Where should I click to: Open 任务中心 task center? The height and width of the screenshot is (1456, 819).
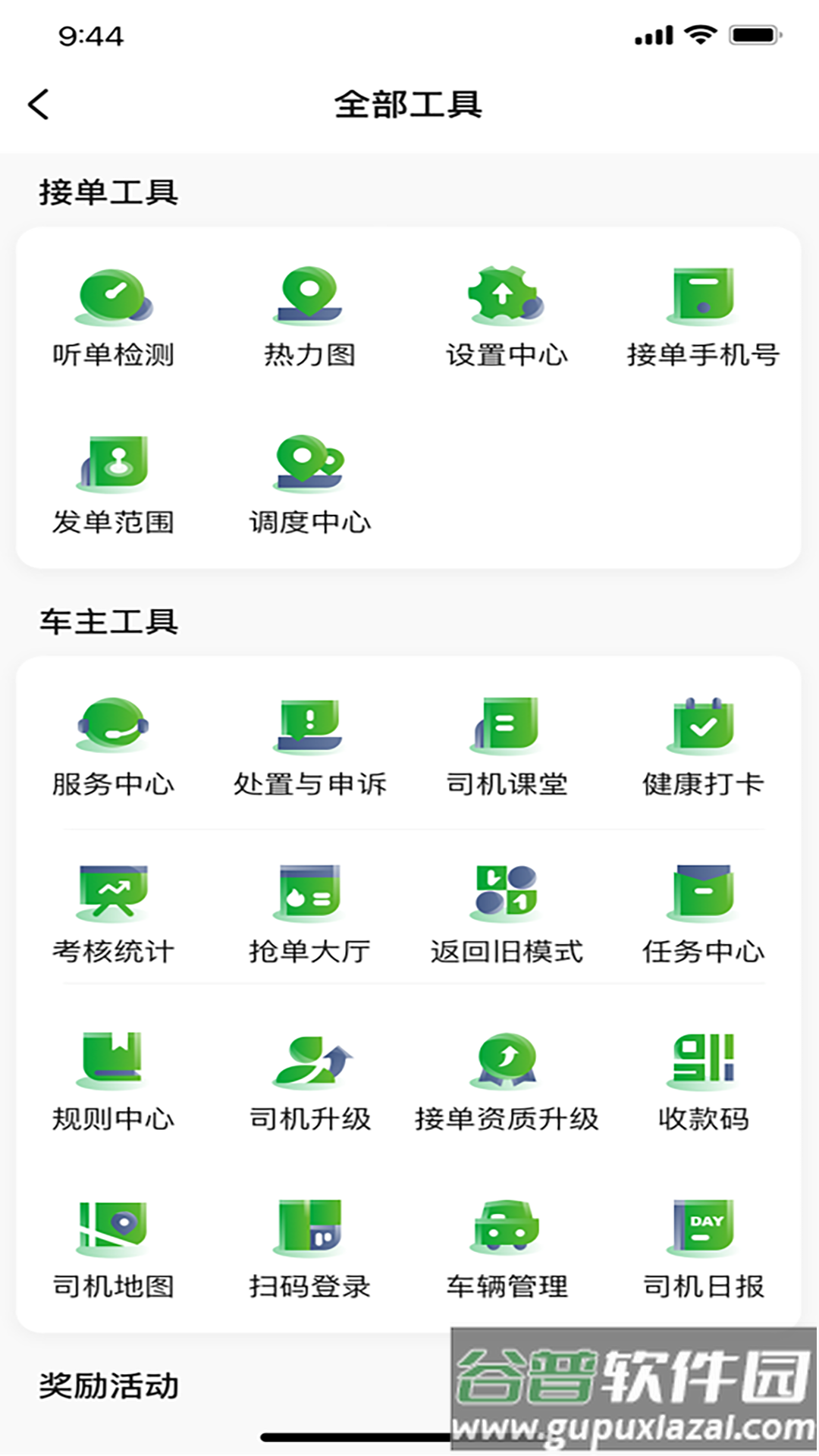pyautogui.click(x=703, y=915)
